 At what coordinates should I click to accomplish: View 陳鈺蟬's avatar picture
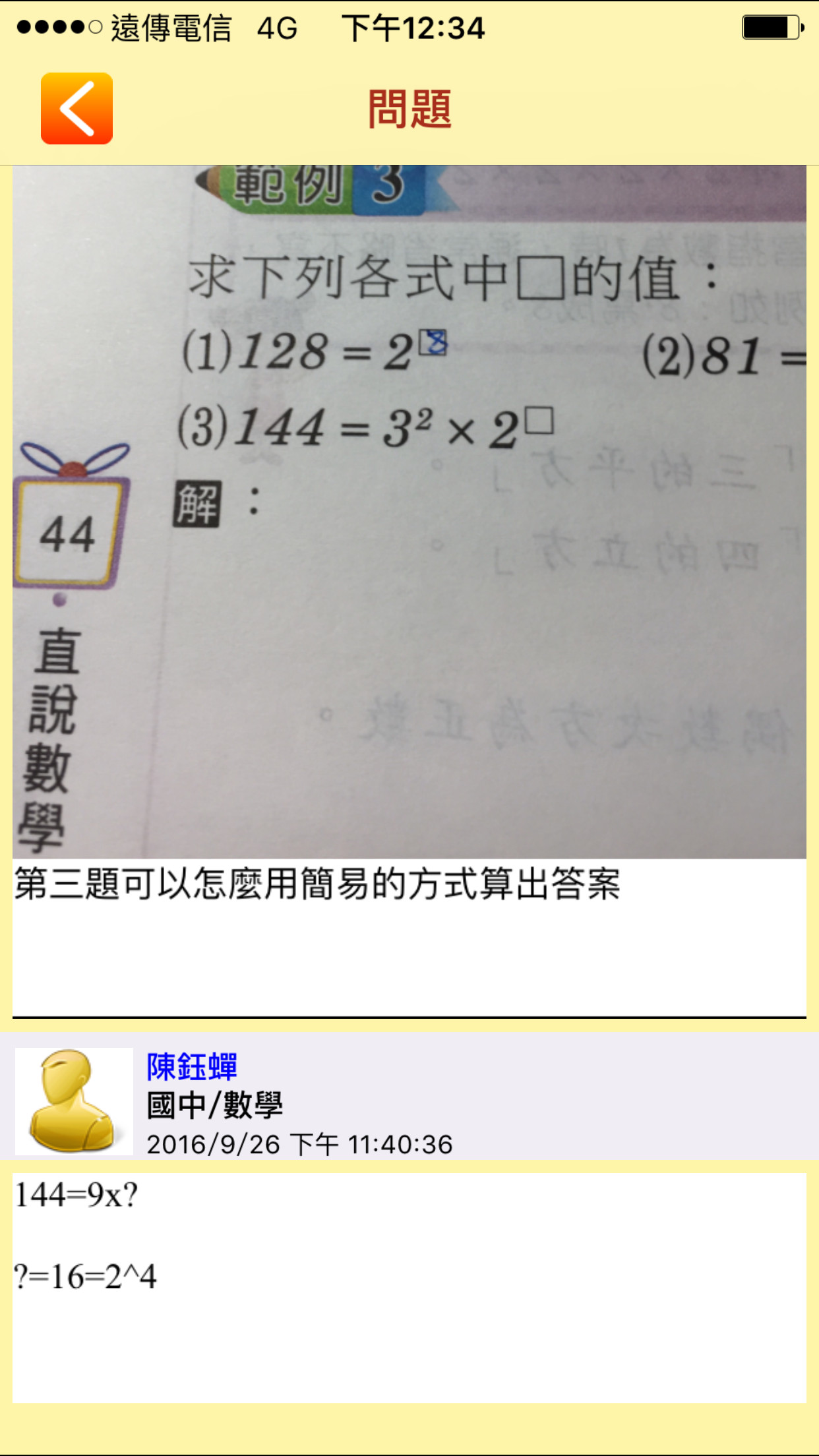click(x=74, y=1101)
